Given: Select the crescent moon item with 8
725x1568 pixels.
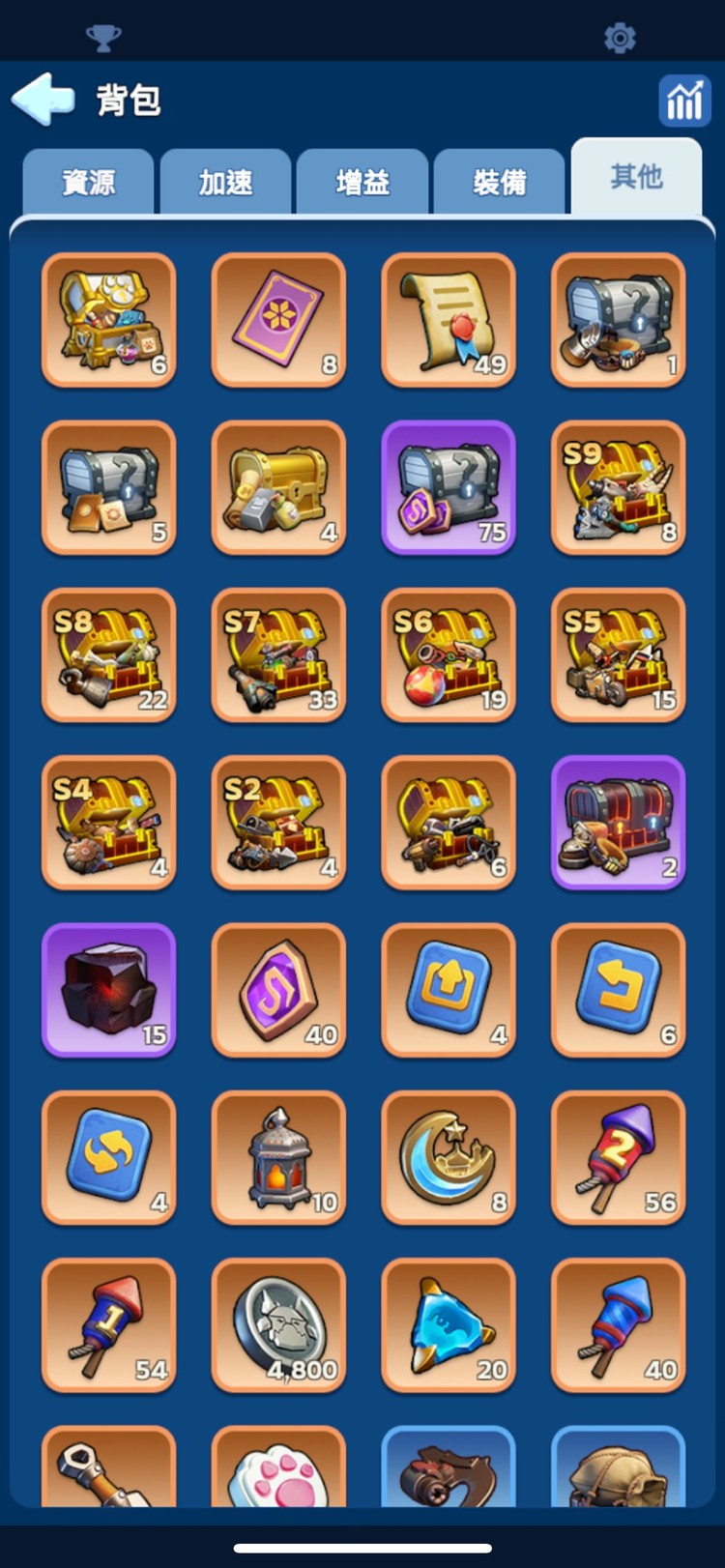Looking at the screenshot, I should click(449, 1158).
